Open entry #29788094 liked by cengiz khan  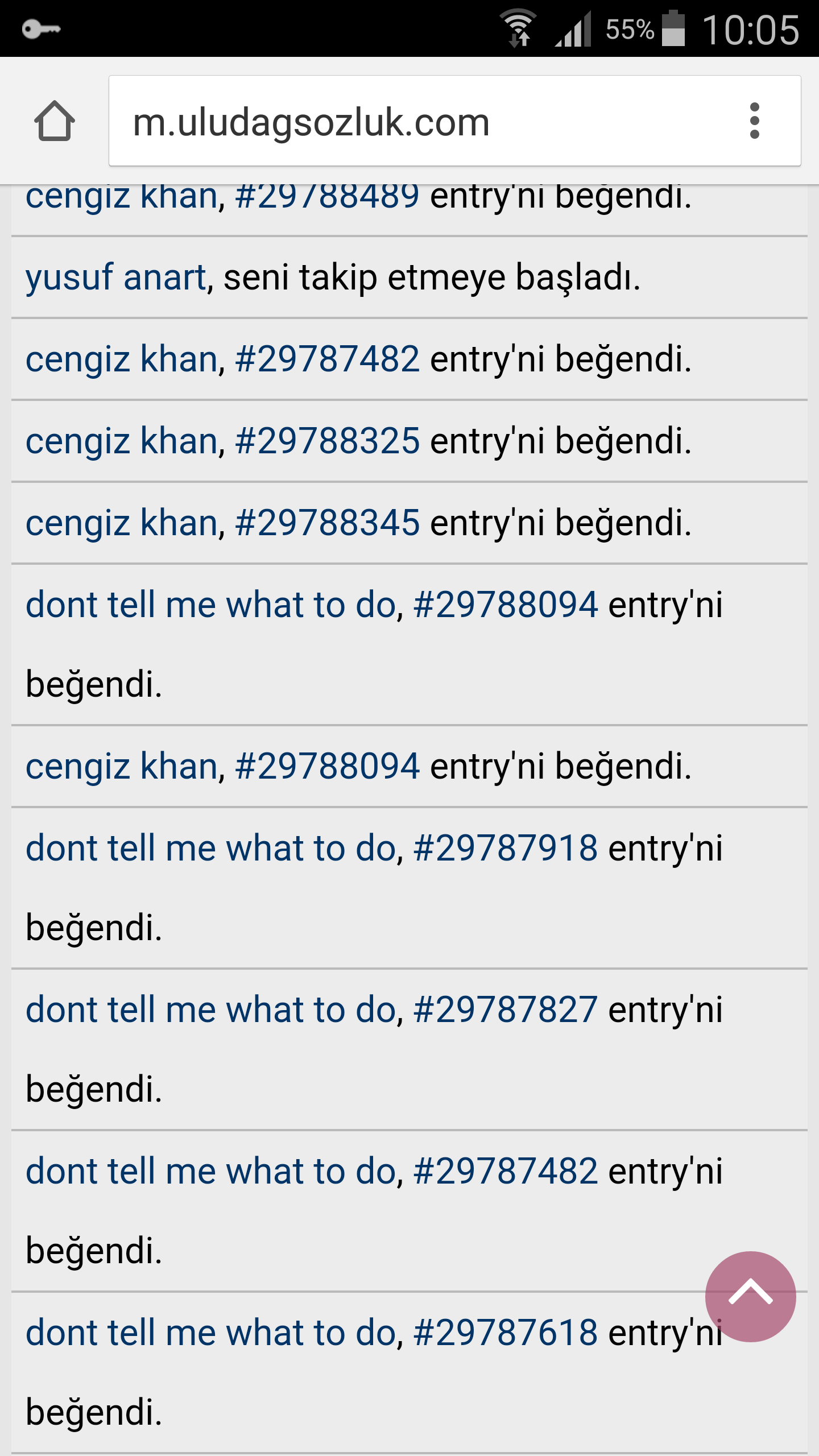328,766
